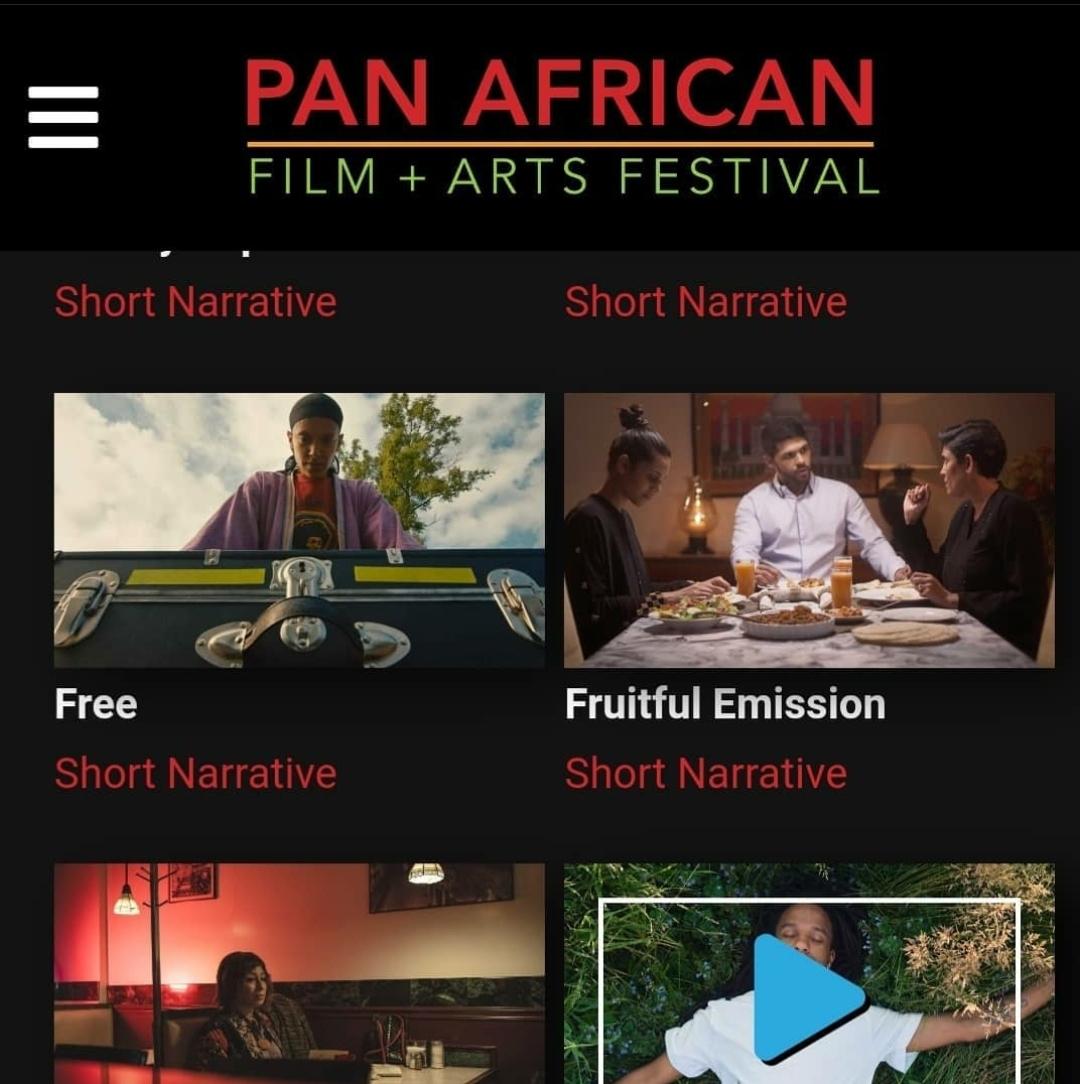Go to Pan African Film Festival home

click(561, 126)
